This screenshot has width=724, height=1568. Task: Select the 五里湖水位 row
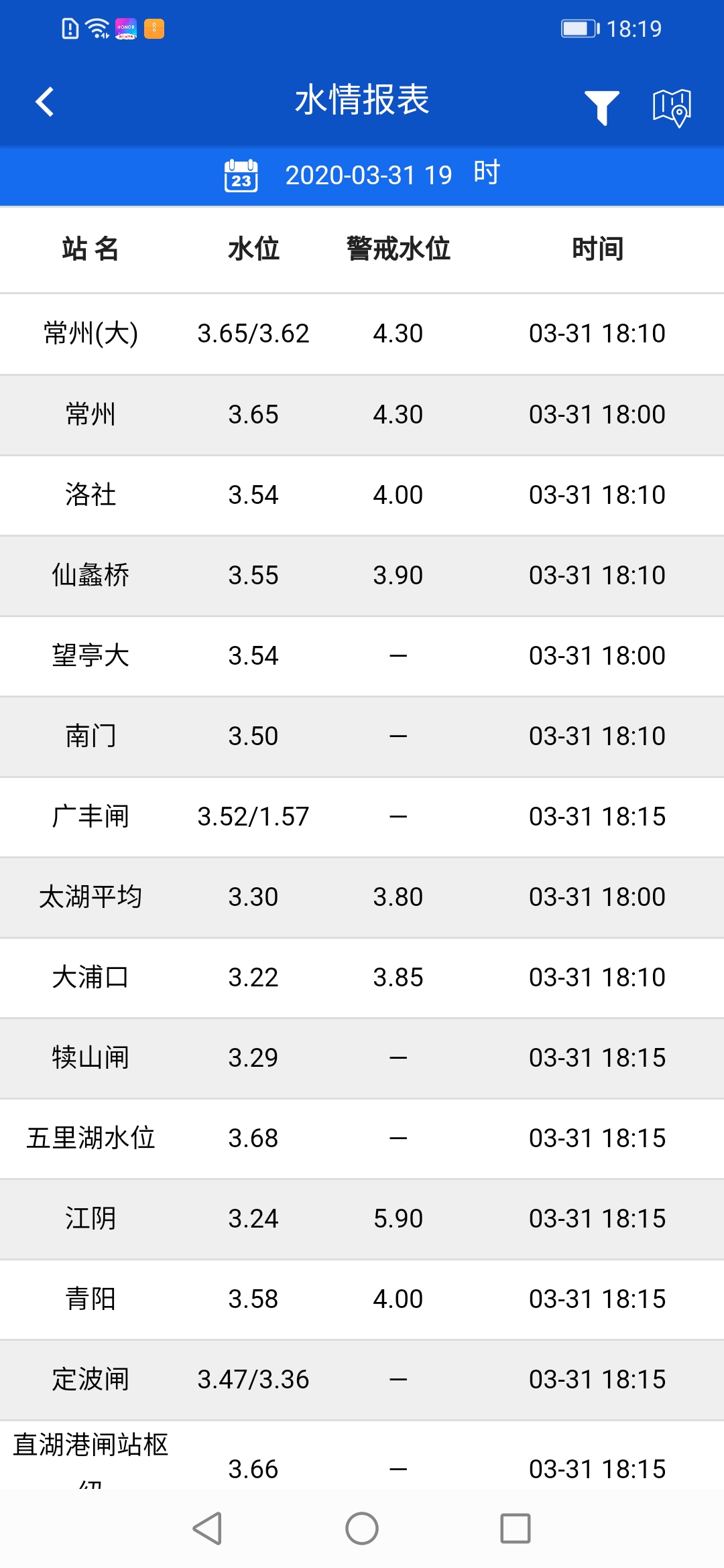[x=362, y=1138]
